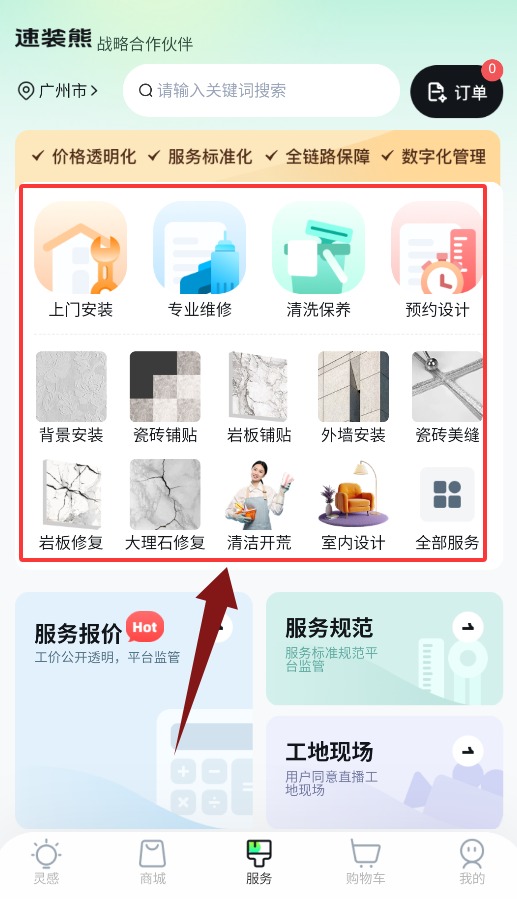
Task: Select 瓷砖美缝 category
Action: 447,397
